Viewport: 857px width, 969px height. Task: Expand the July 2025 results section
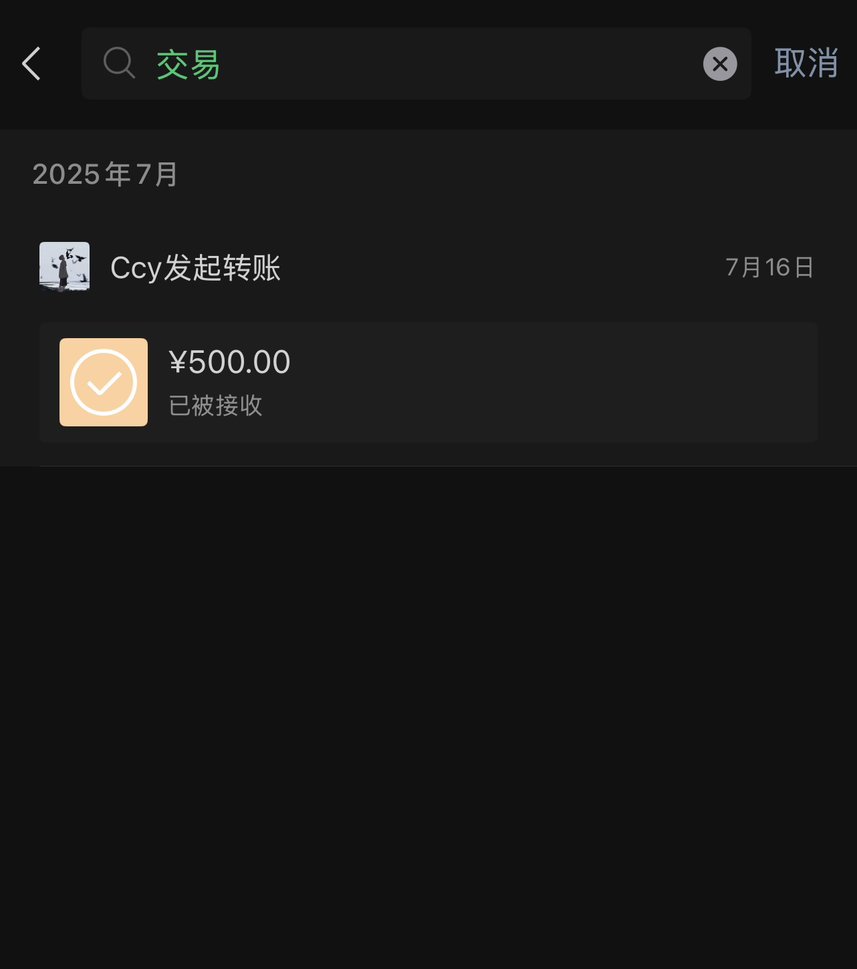(104, 173)
